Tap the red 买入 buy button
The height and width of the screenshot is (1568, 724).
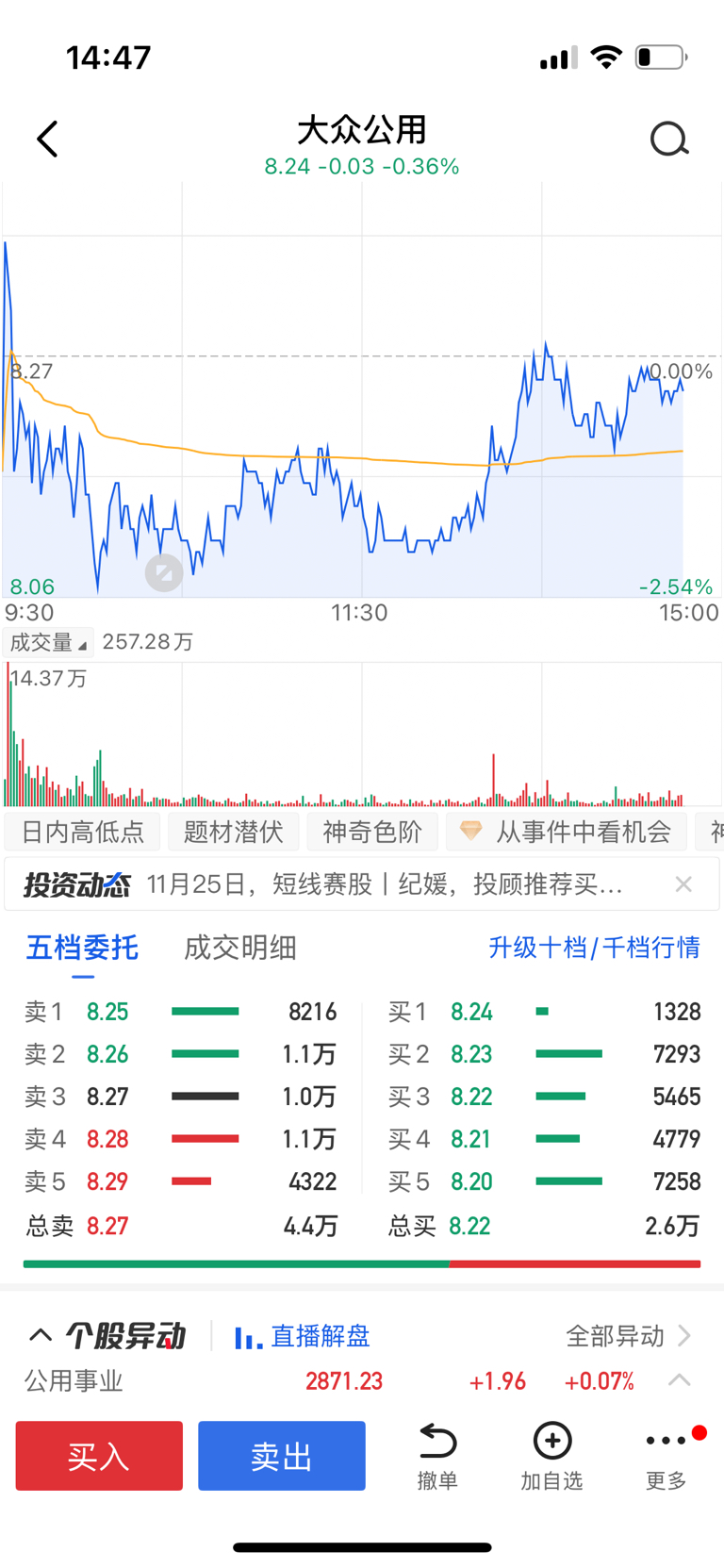point(99,1456)
